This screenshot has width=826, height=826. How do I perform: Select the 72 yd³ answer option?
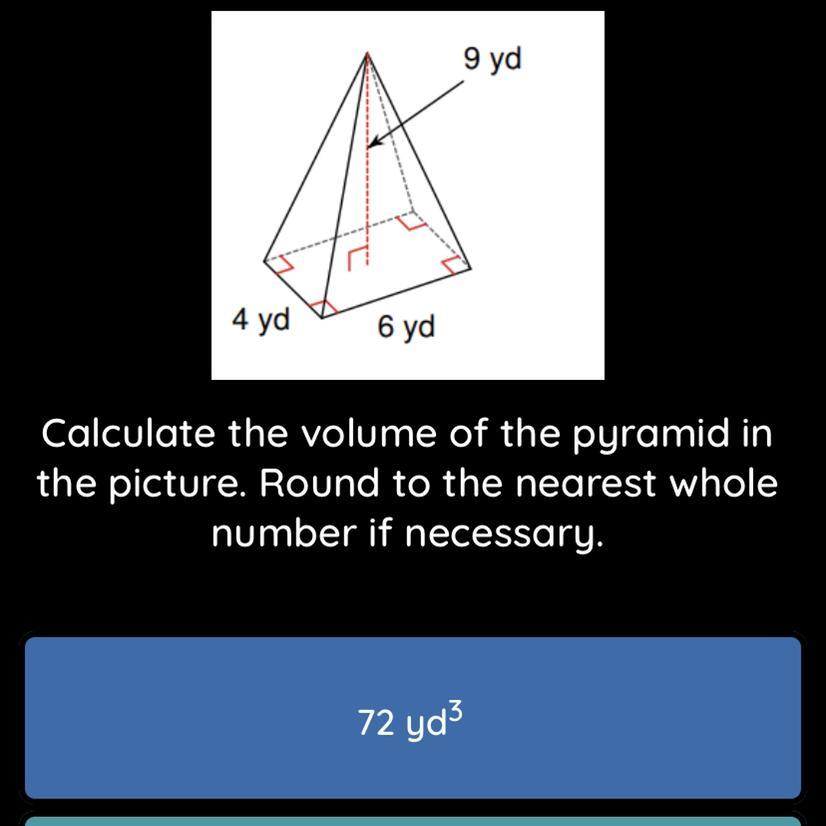[x=412, y=718]
